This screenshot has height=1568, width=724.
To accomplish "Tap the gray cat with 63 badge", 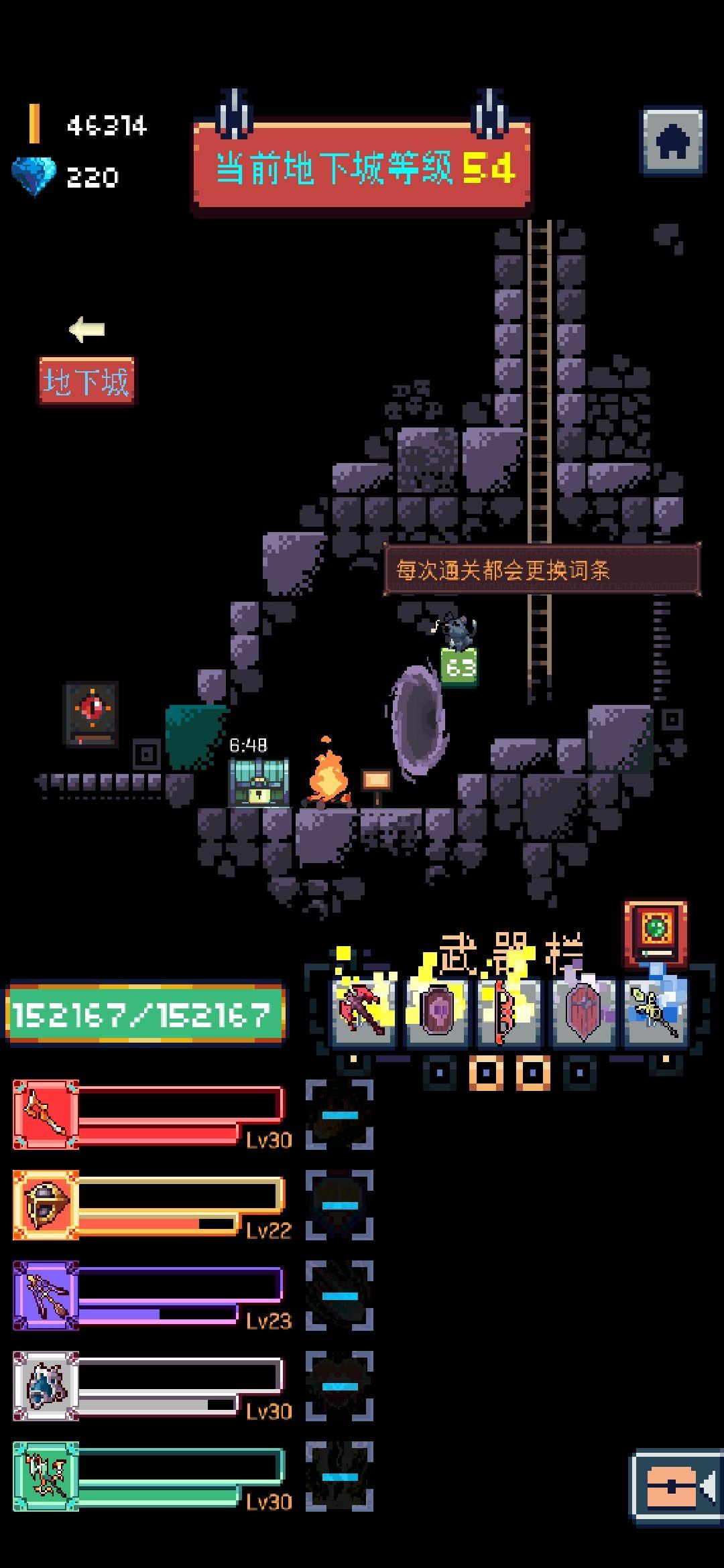I will tap(460, 633).
